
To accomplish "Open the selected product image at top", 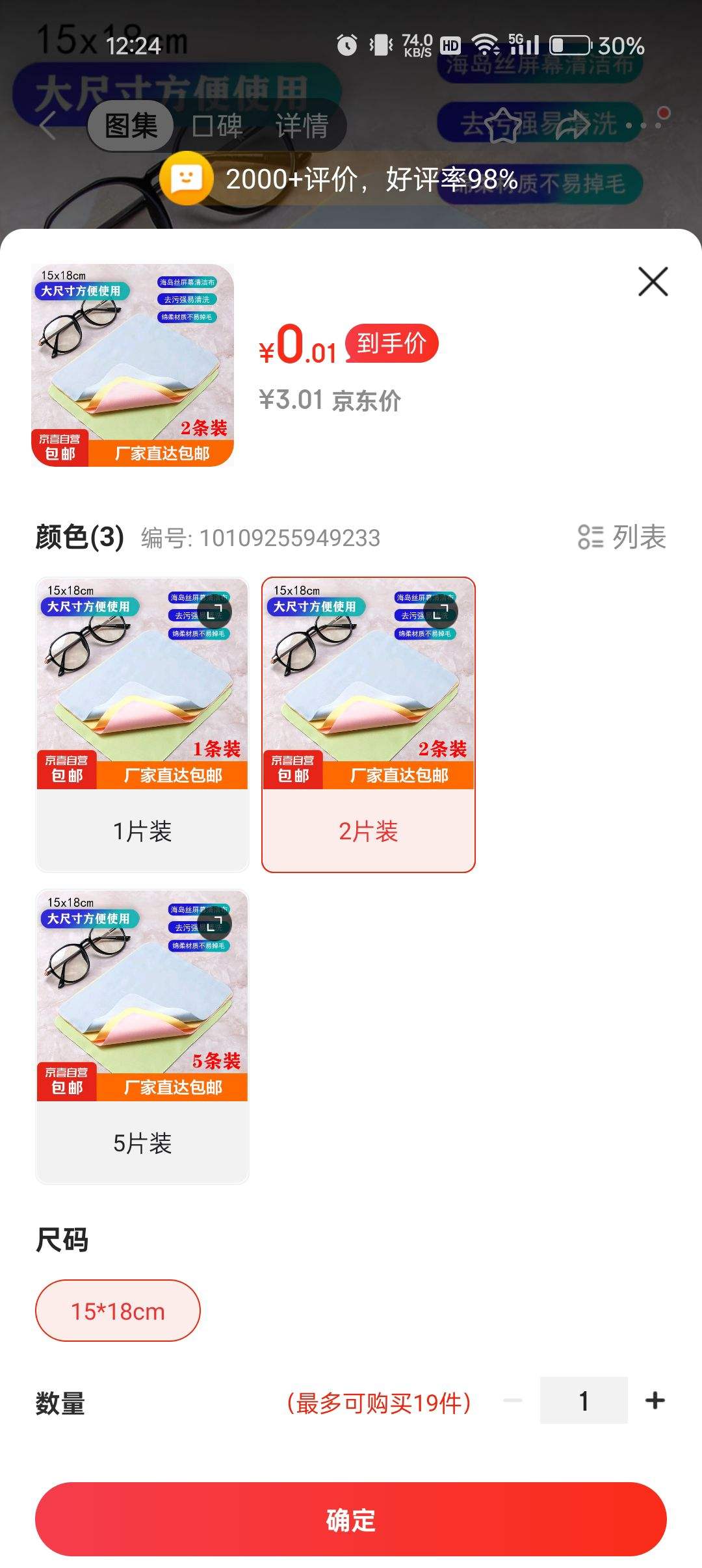I will [133, 365].
